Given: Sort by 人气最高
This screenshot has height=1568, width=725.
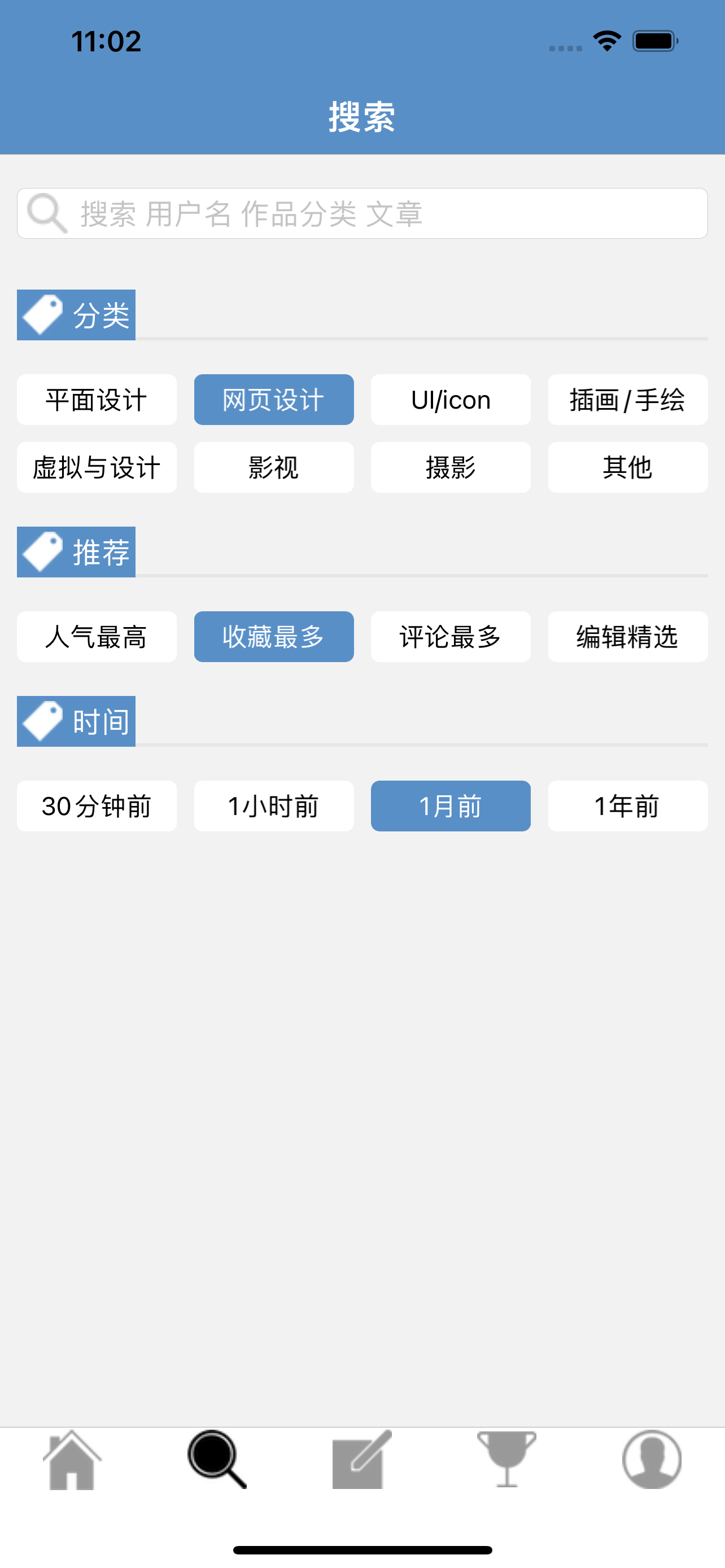Looking at the screenshot, I should 97,637.
